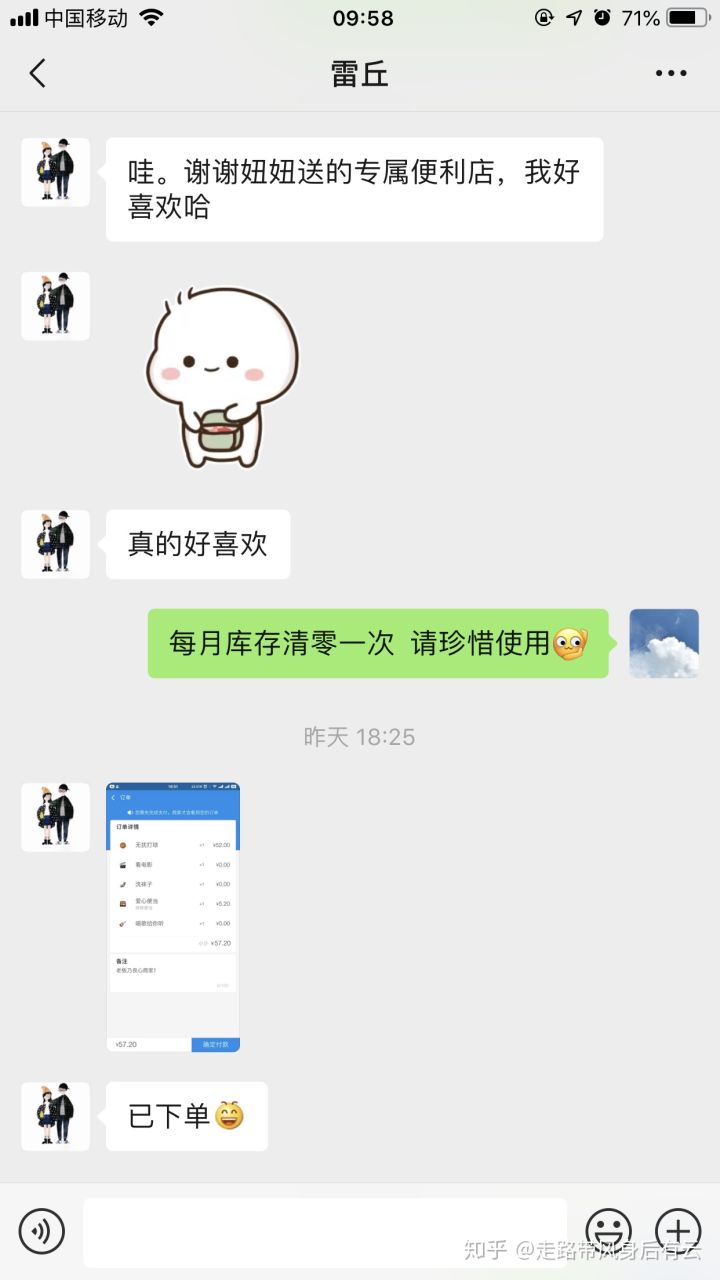This screenshot has width=720, height=1280.
Task: Open the emoji picker icon
Action: coord(609,1231)
